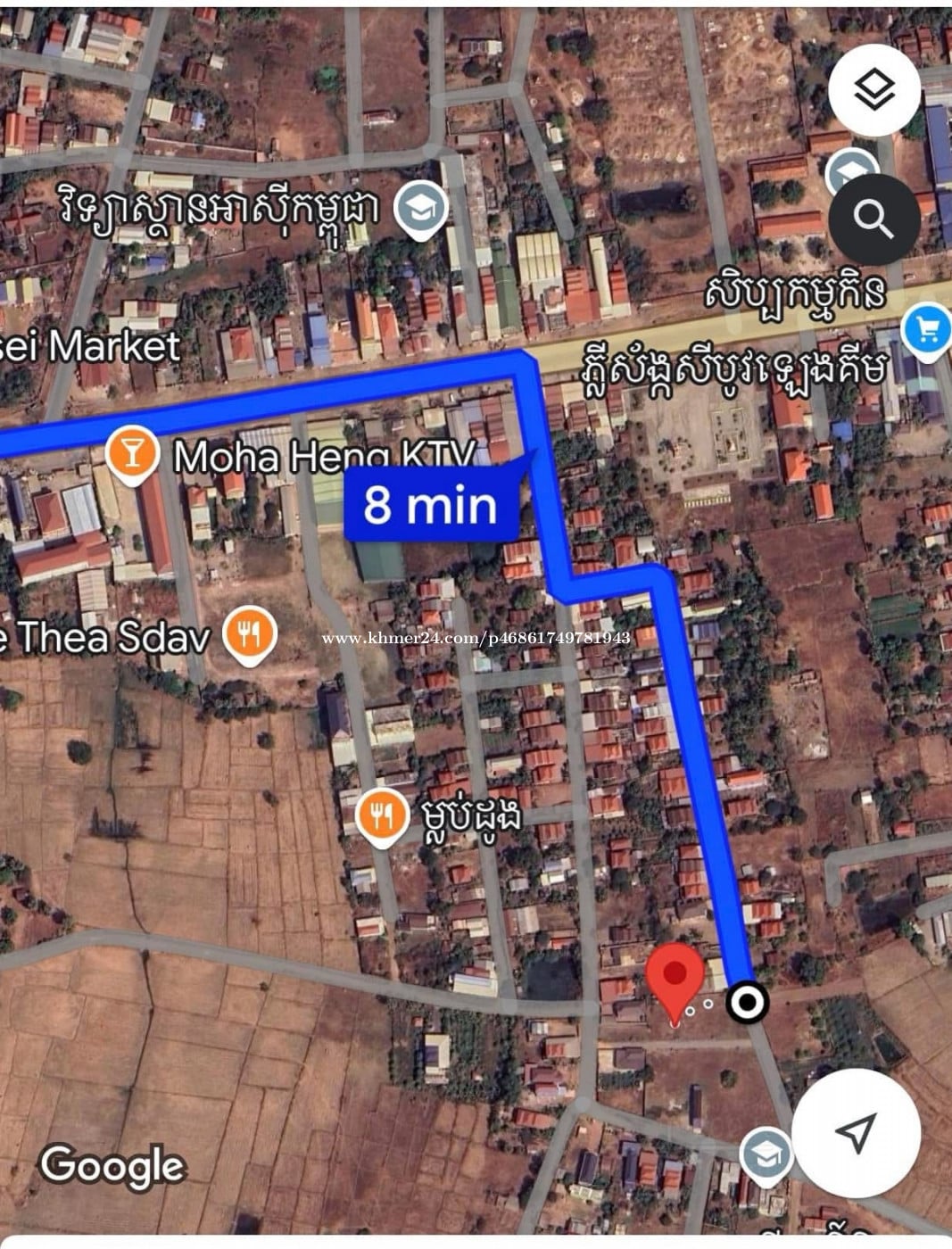
Task: Tap the re-center location arrow button
Action: click(x=856, y=1132)
